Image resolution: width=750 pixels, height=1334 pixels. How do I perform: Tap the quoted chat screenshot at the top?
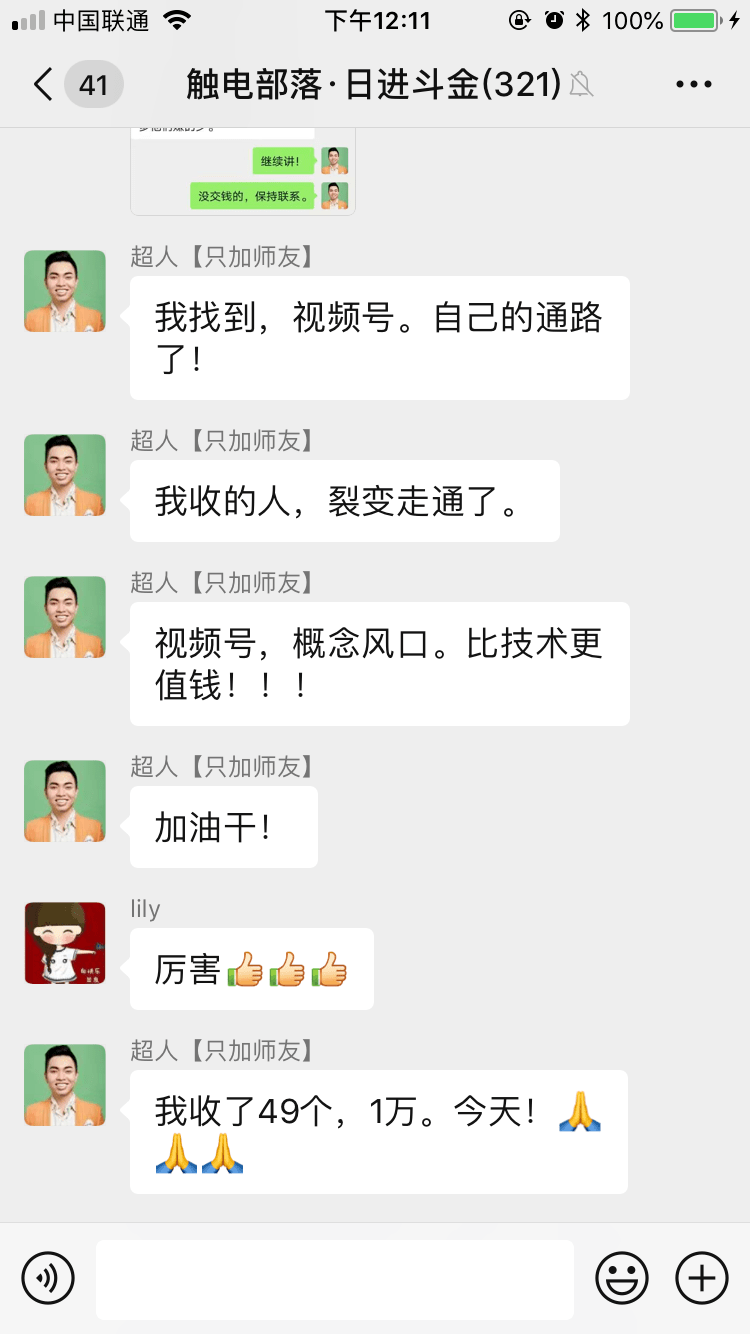click(x=240, y=170)
